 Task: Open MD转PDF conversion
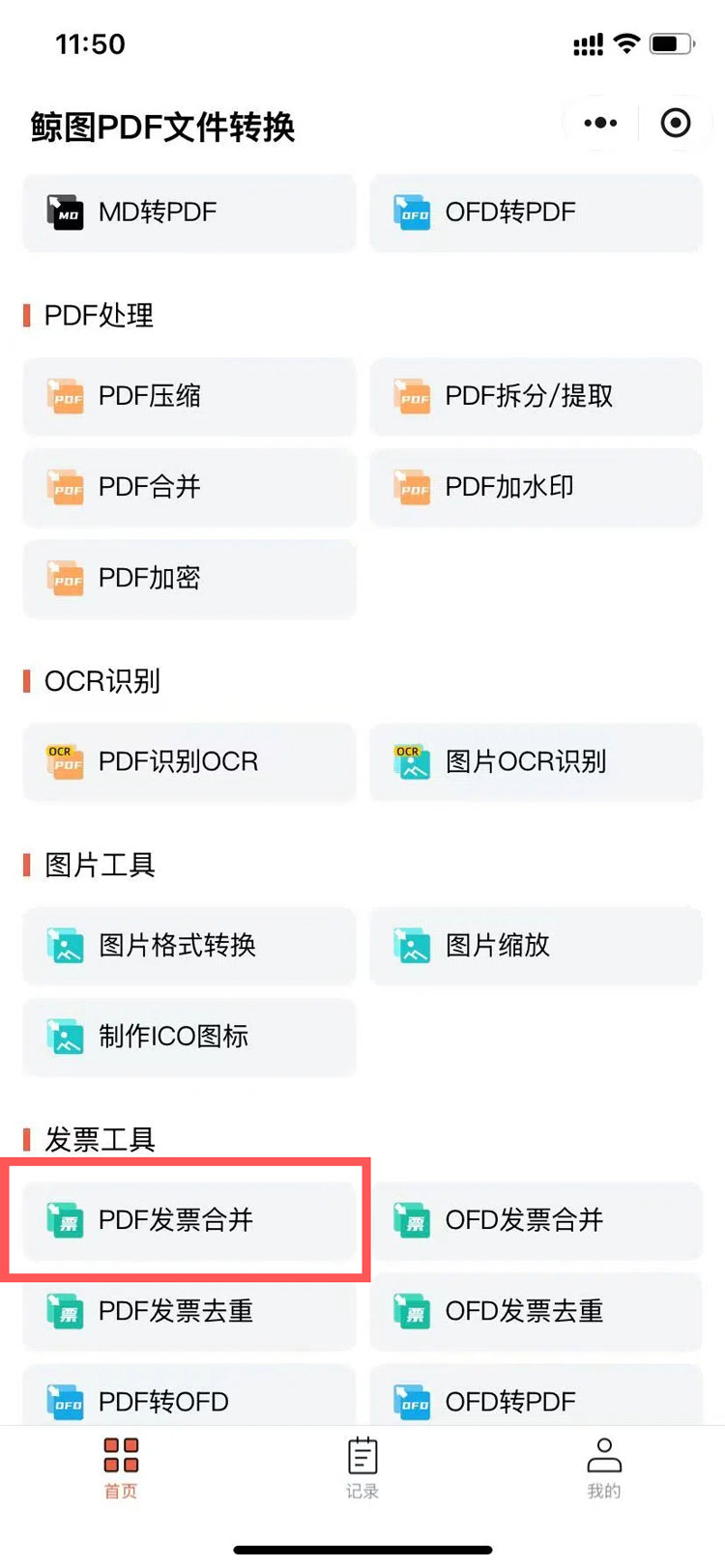pos(189,213)
